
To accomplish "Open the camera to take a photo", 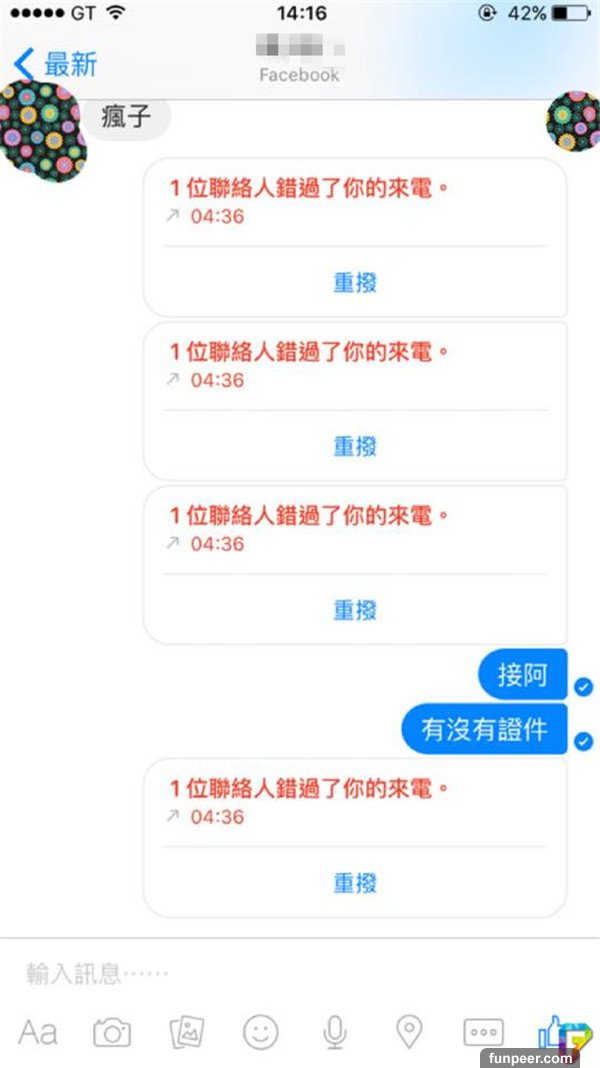I will coord(112,1032).
